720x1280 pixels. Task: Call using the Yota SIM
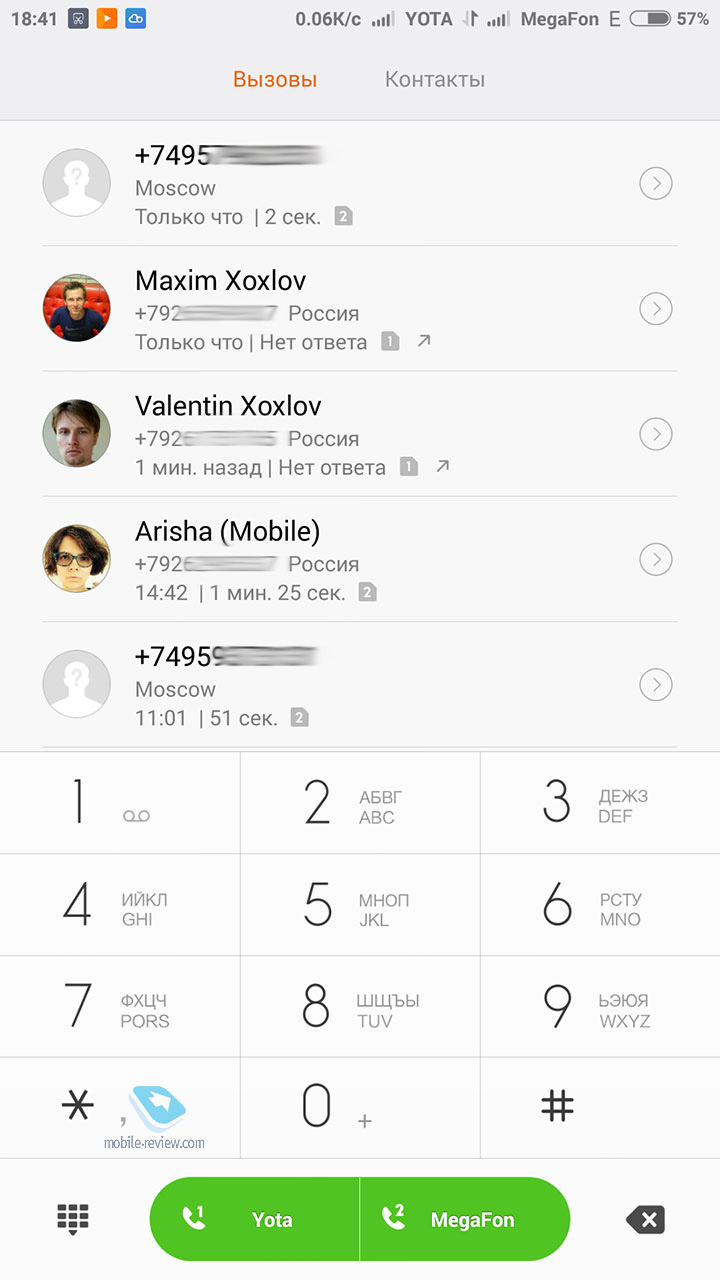tap(254, 1219)
